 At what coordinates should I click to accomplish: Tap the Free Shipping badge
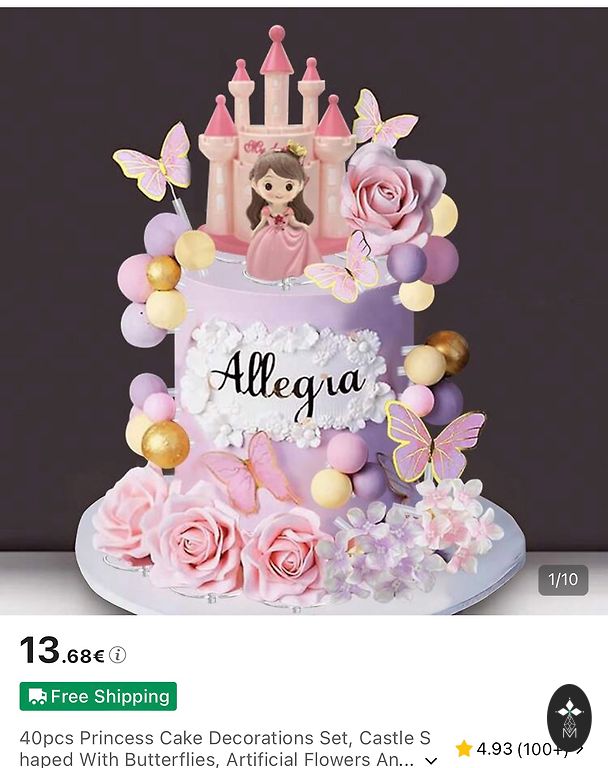(x=98, y=696)
